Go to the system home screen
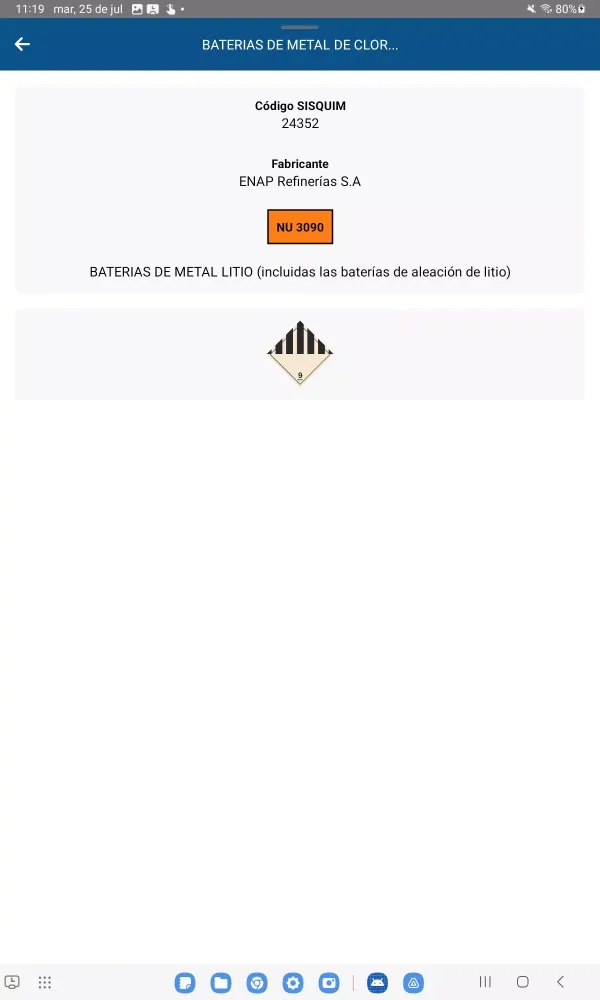This screenshot has height=1000, width=600. click(x=522, y=982)
